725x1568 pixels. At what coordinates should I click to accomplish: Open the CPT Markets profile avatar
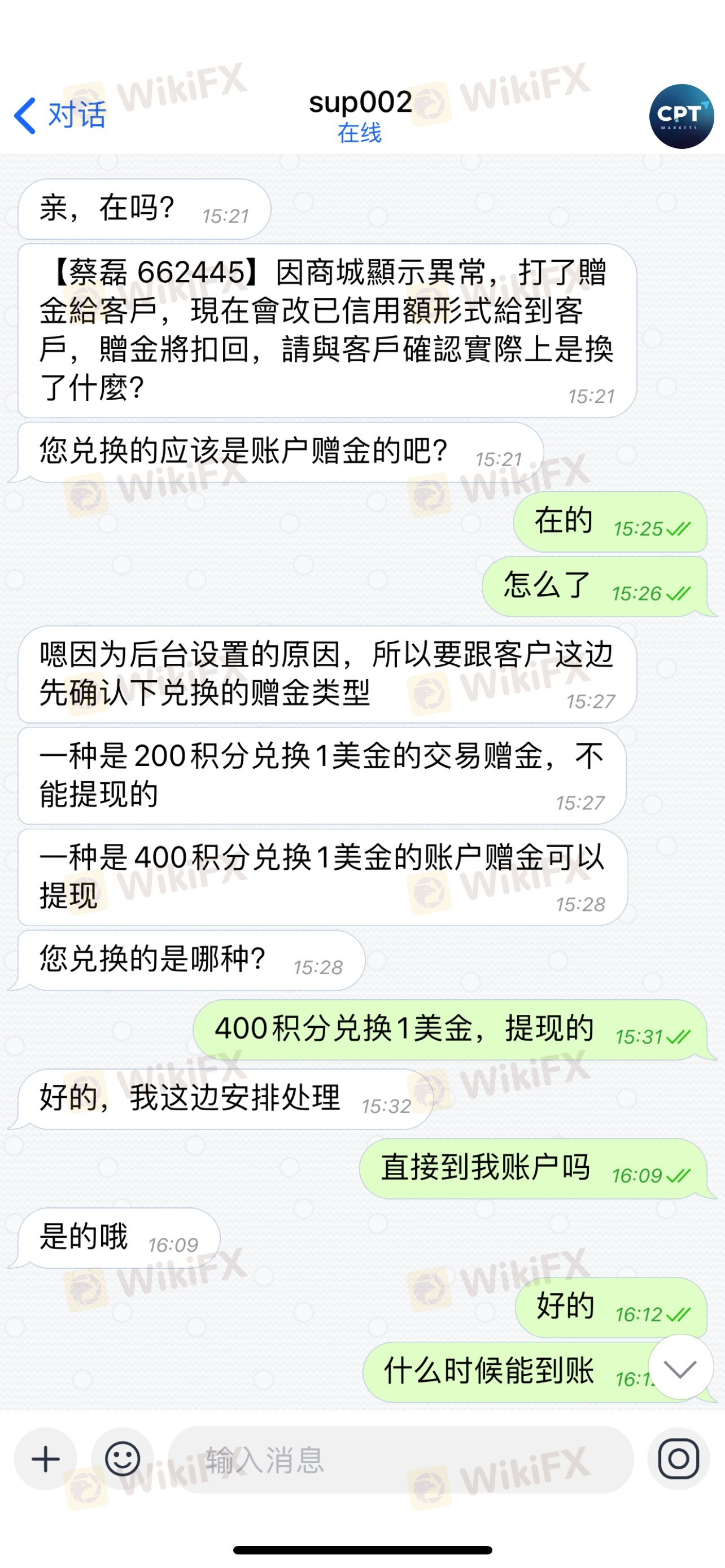tap(681, 116)
